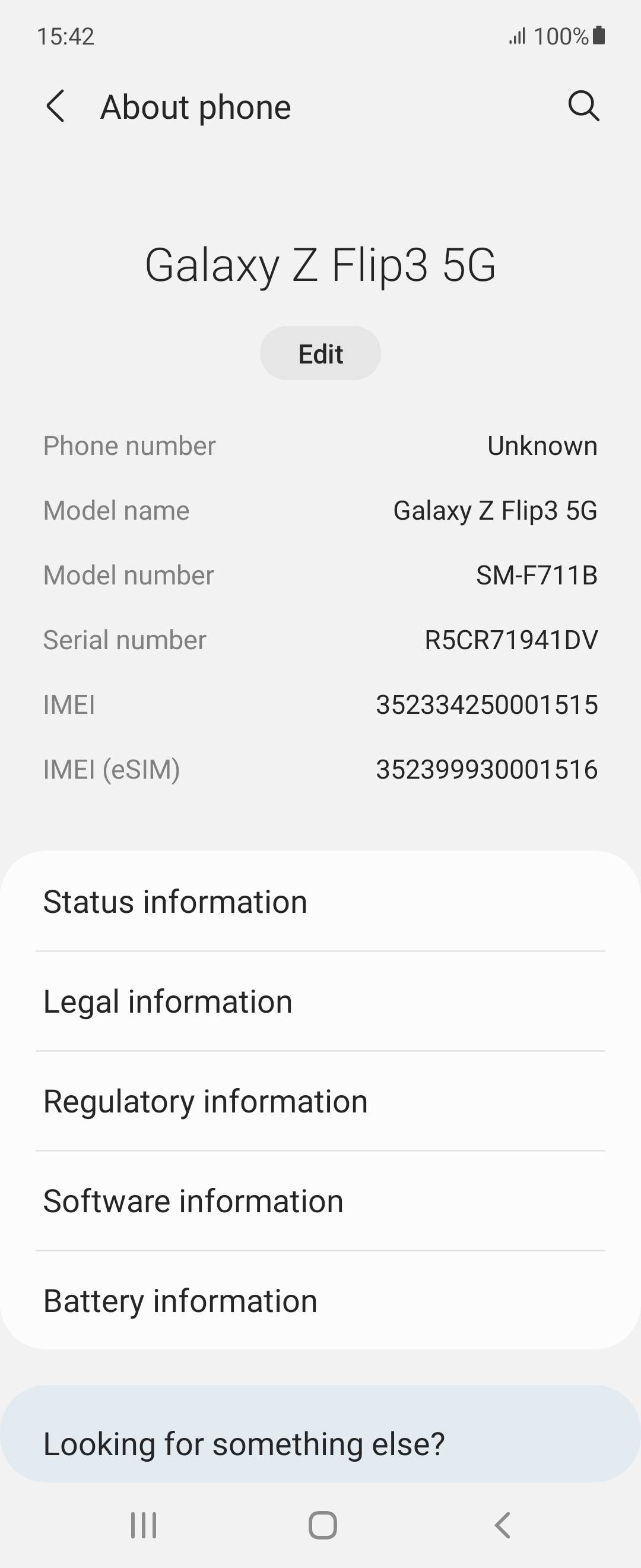
Task: Open Software information
Action: [x=320, y=1200]
